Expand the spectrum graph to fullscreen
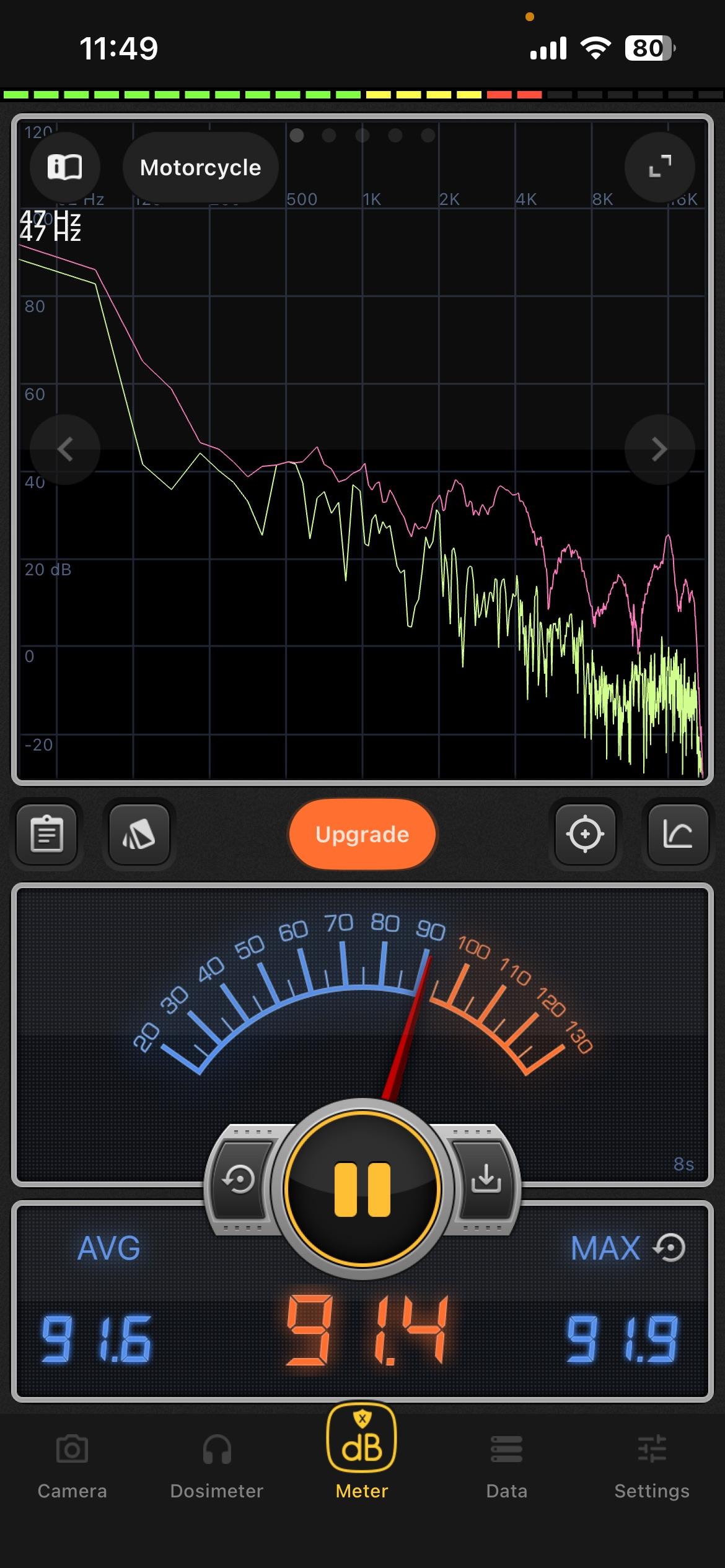 pyautogui.click(x=659, y=167)
